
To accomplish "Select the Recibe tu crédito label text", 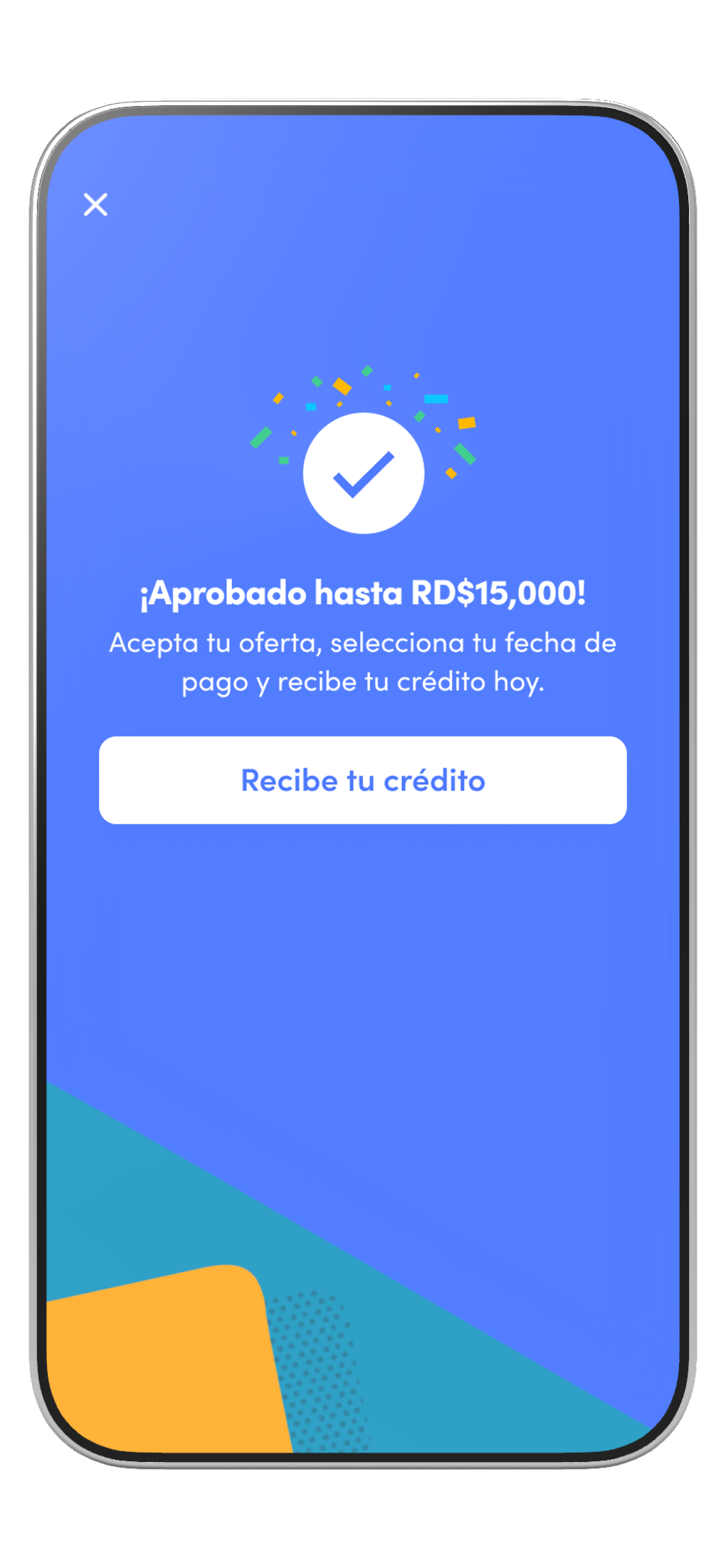I will [362, 780].
